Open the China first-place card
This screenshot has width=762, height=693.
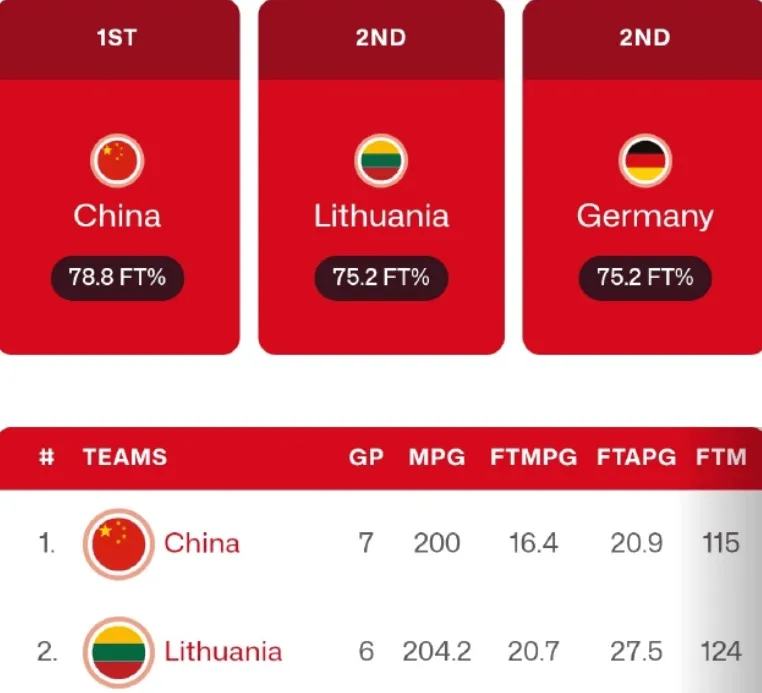118,216
